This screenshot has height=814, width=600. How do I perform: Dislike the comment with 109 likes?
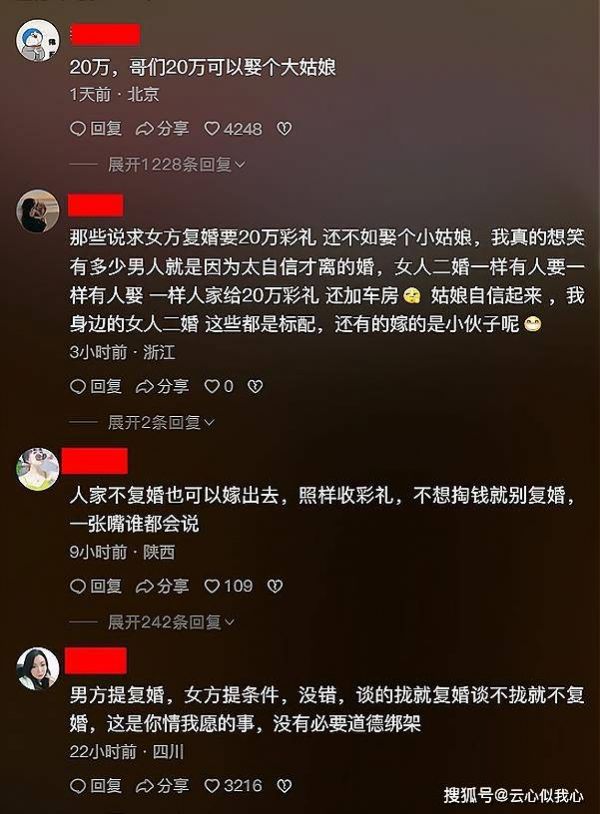coord(276,586)
